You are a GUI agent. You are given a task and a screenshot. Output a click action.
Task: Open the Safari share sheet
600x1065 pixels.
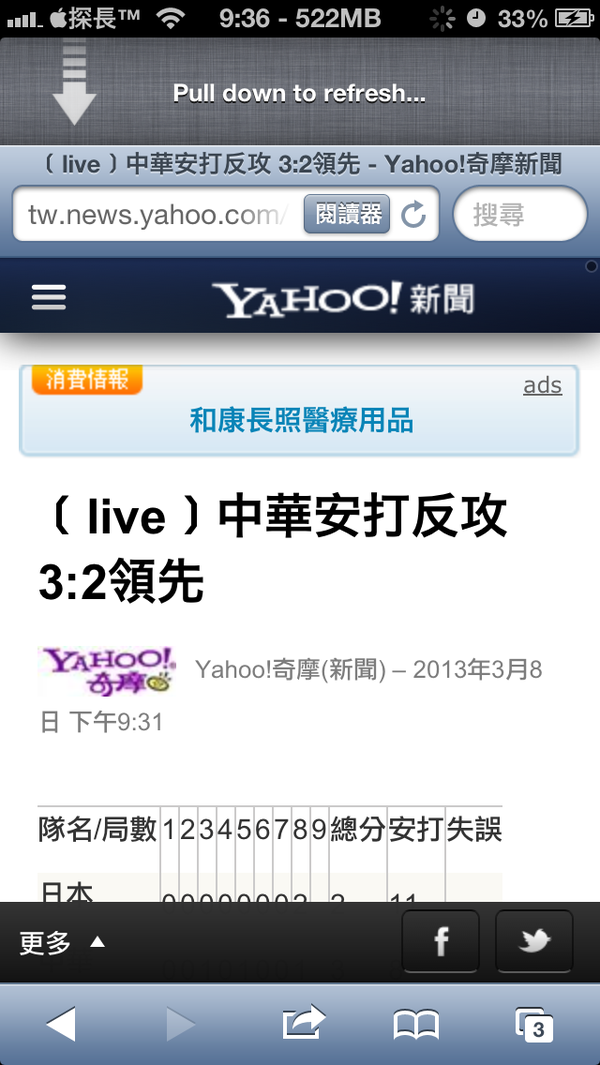(304, 1024)
